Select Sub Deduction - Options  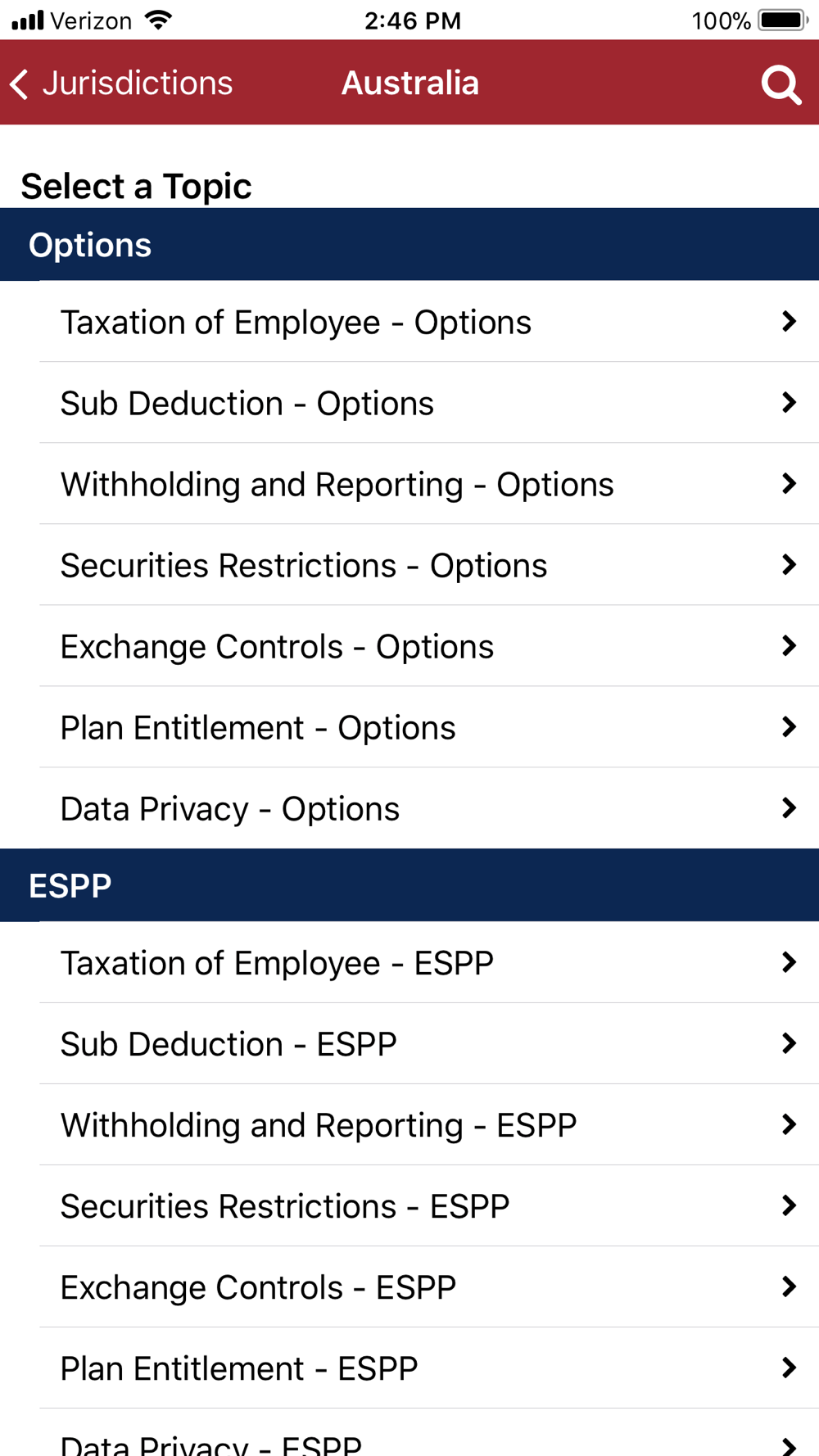point(429,403)
